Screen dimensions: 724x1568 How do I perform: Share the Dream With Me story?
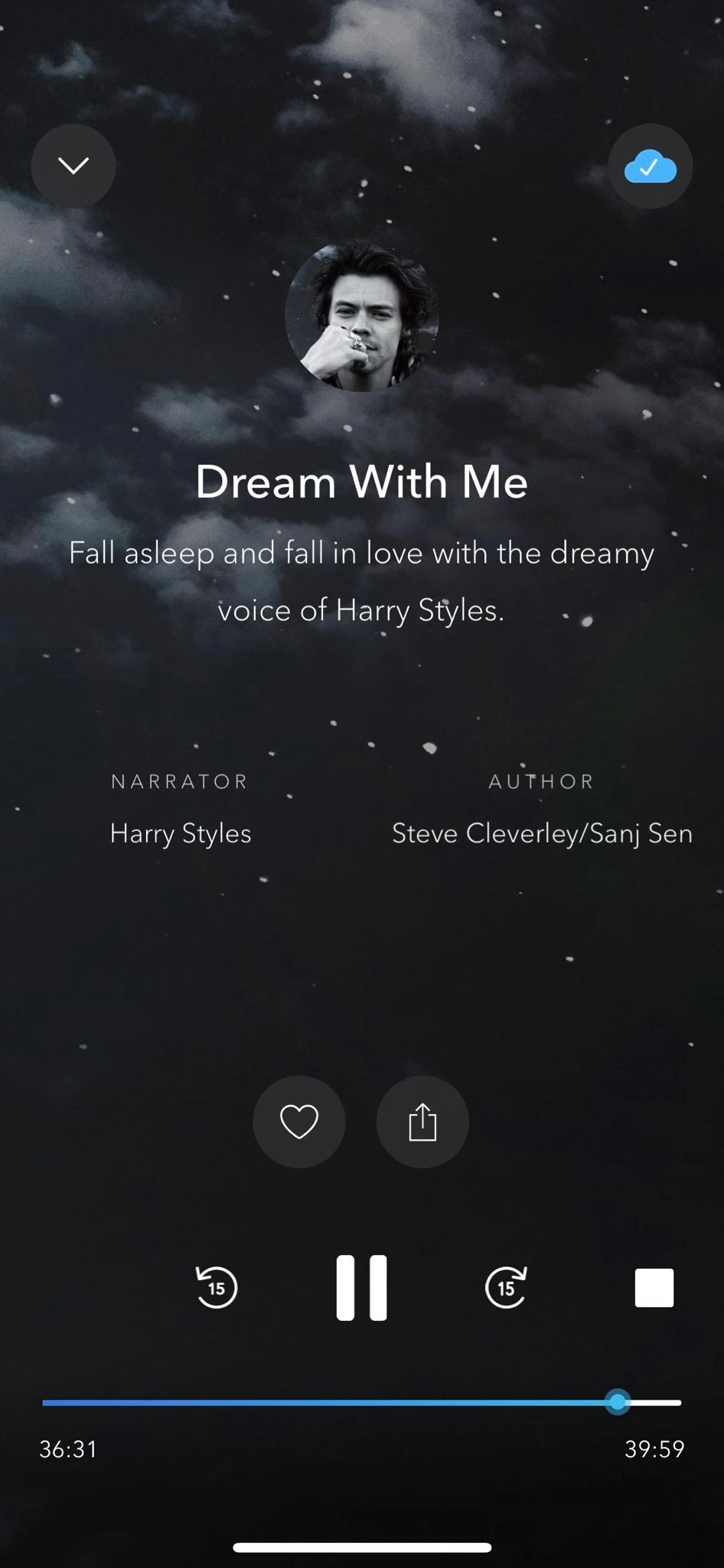pos(422,1122)
